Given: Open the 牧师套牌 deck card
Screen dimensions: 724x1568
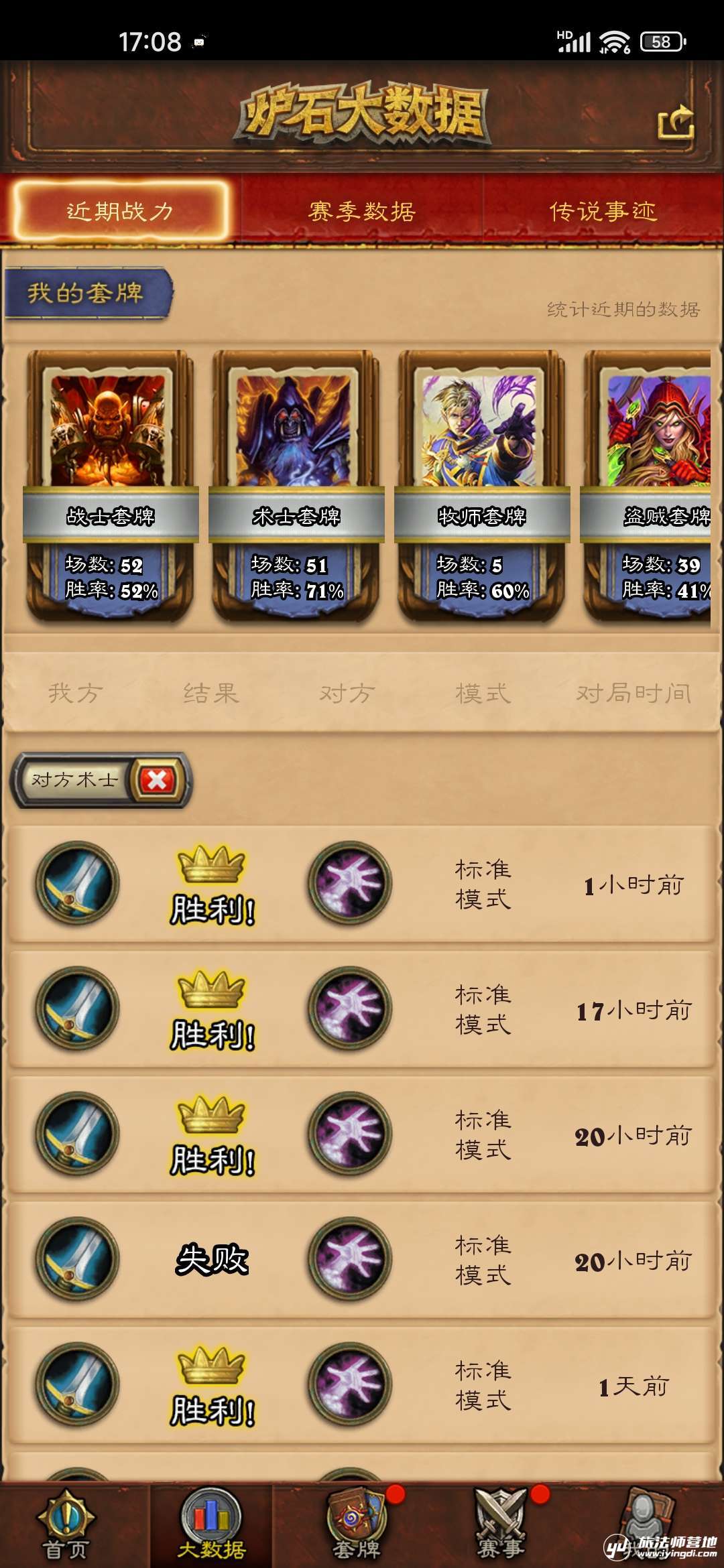Looking at the screenshot, I should coord(482,486).
